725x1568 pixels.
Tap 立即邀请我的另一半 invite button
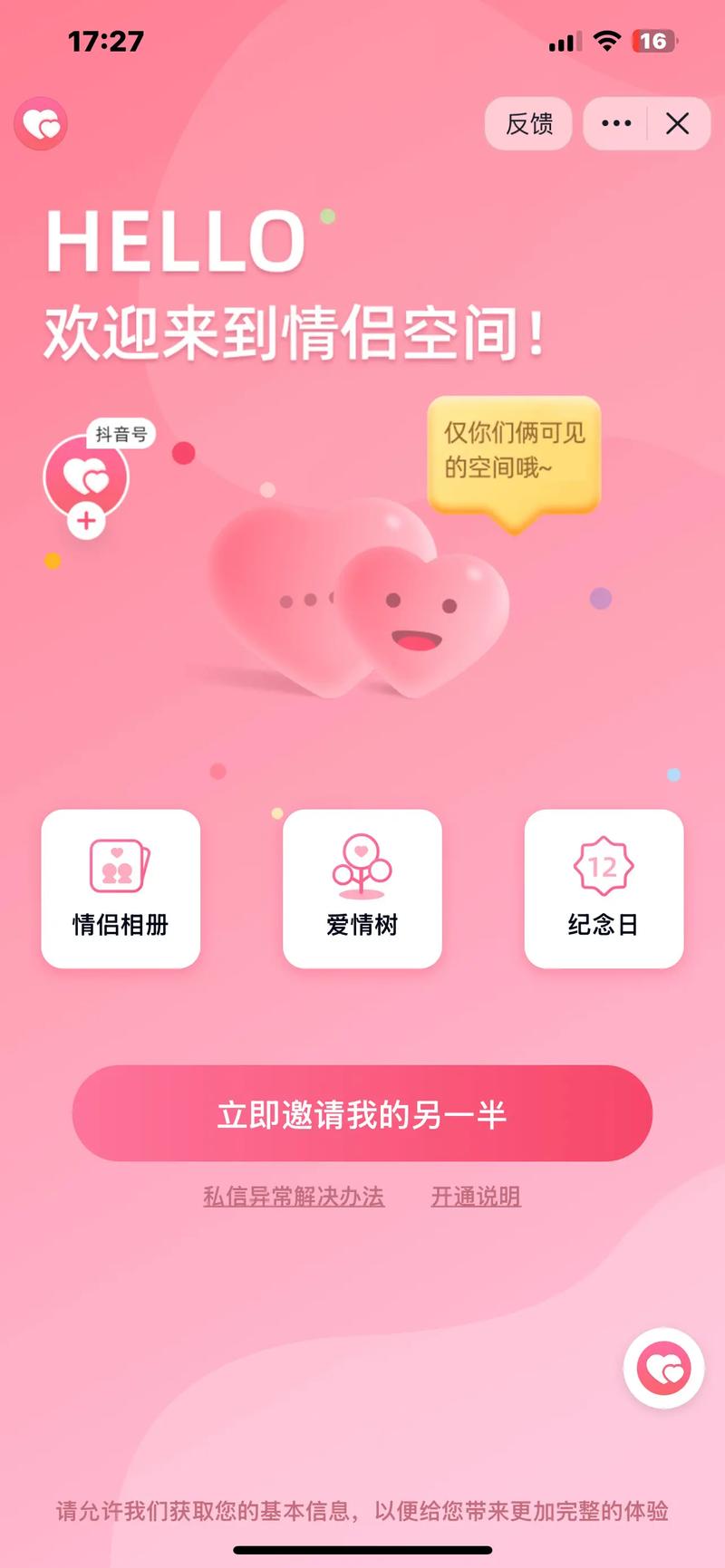(x=362, y=1115)
